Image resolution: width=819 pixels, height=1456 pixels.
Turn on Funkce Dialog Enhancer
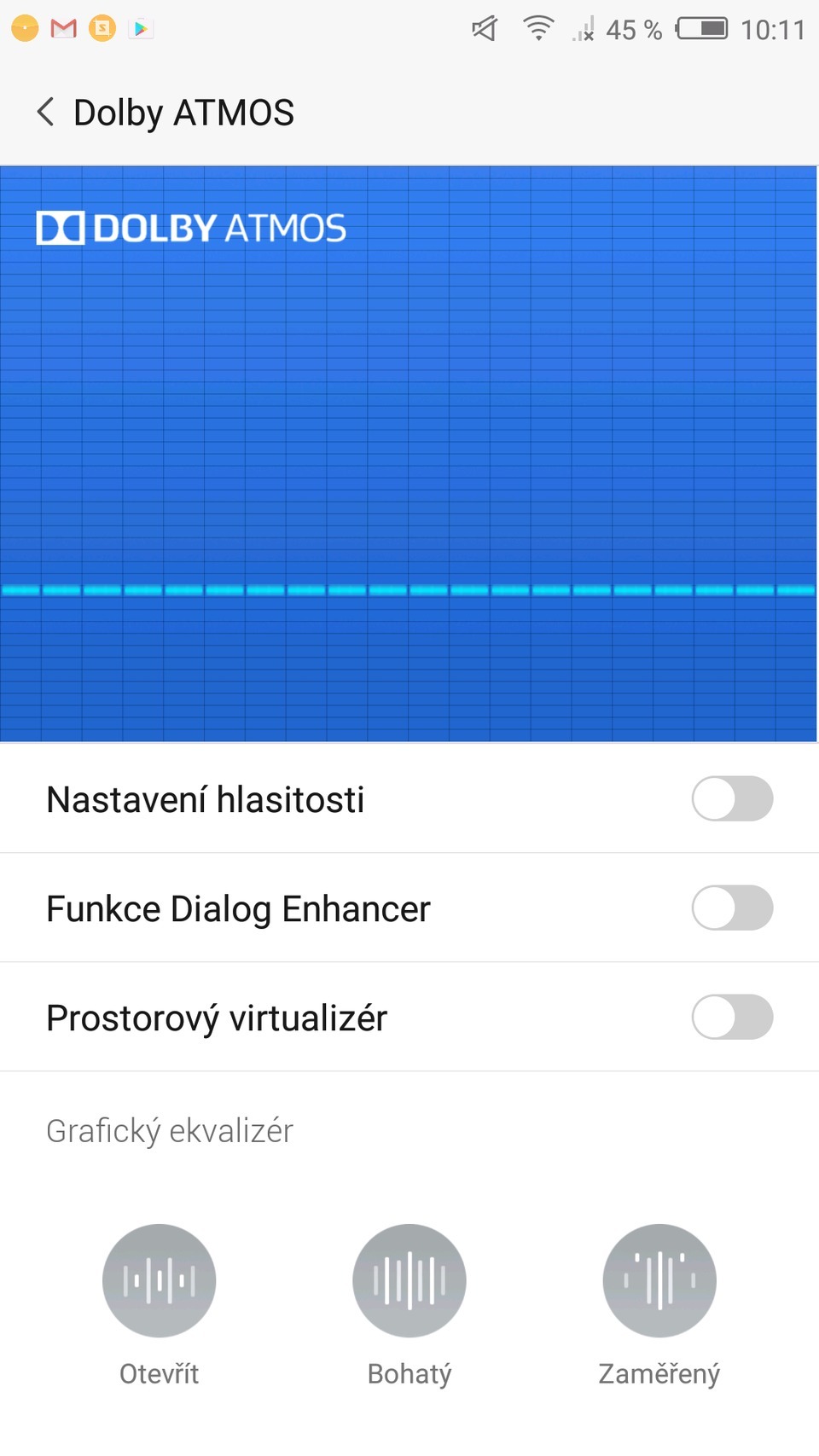coord(732,908)
